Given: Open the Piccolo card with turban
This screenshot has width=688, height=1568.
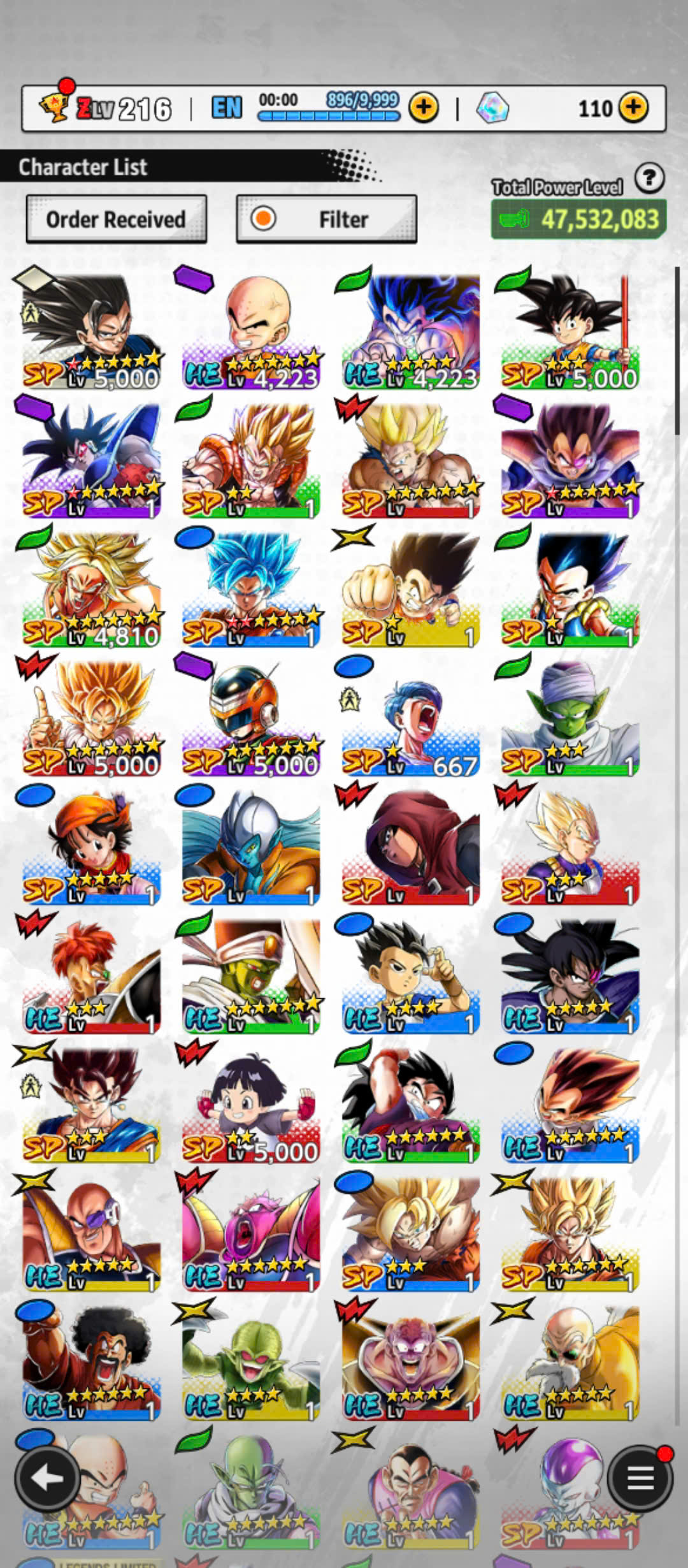Looking at the screenshot, I should 570,716.
